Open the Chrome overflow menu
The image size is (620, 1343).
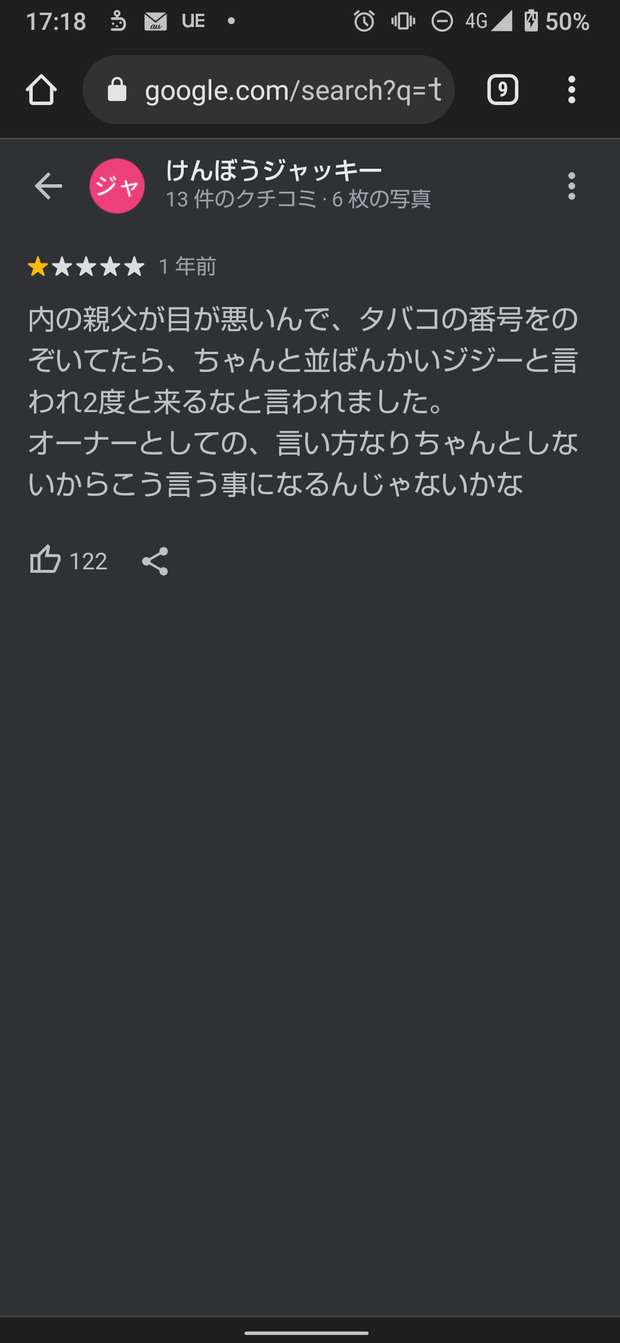pos(571,90)
